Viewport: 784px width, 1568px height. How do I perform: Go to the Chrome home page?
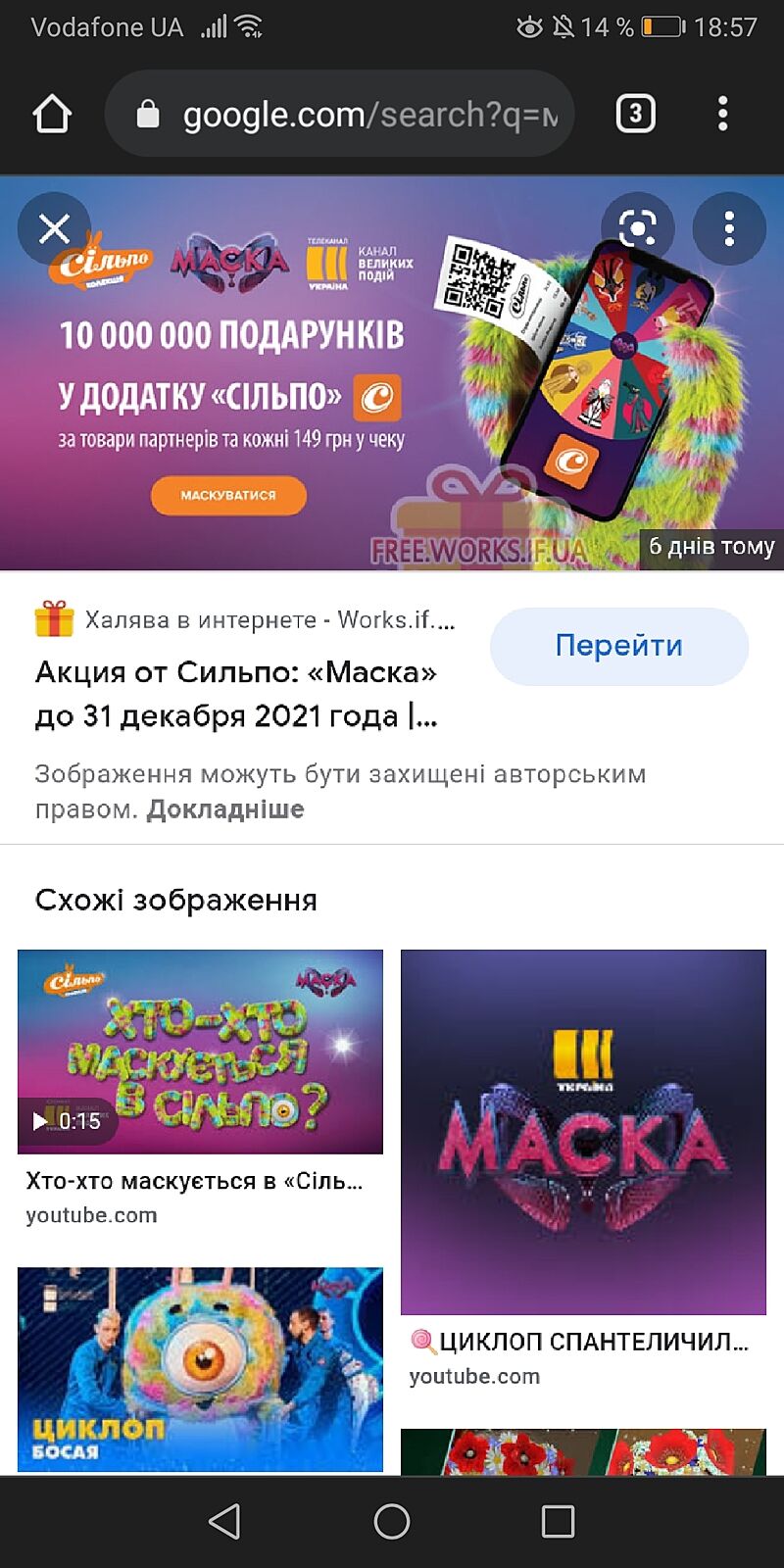click(x=52, y=114)
